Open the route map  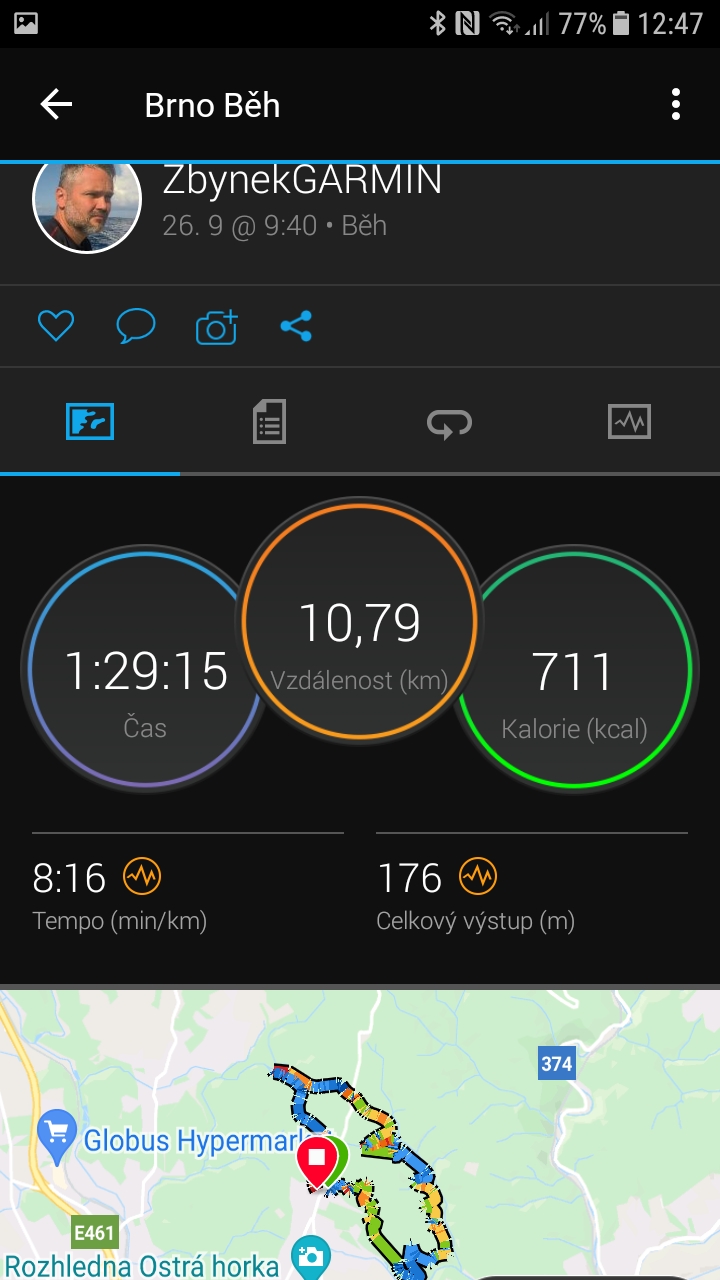click(360, 1135)
